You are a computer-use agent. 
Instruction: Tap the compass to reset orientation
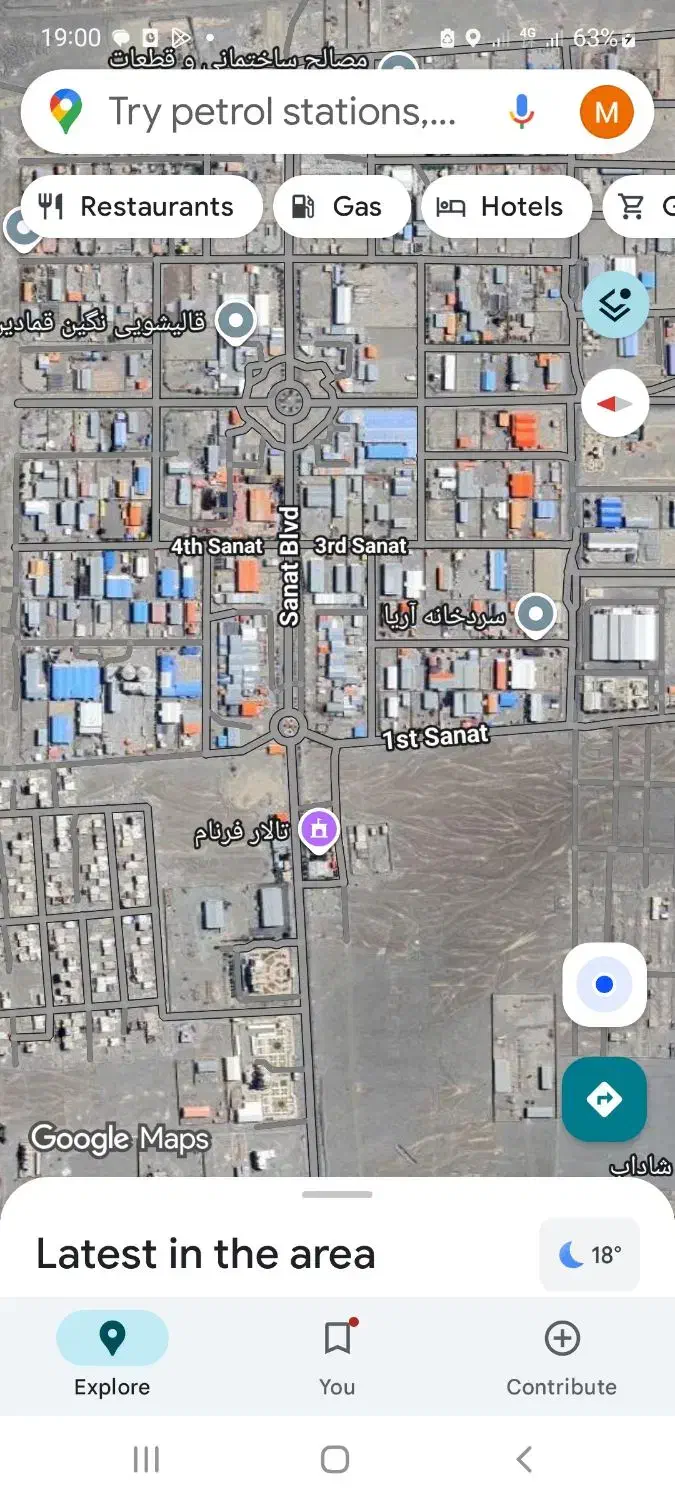[615, 403]
